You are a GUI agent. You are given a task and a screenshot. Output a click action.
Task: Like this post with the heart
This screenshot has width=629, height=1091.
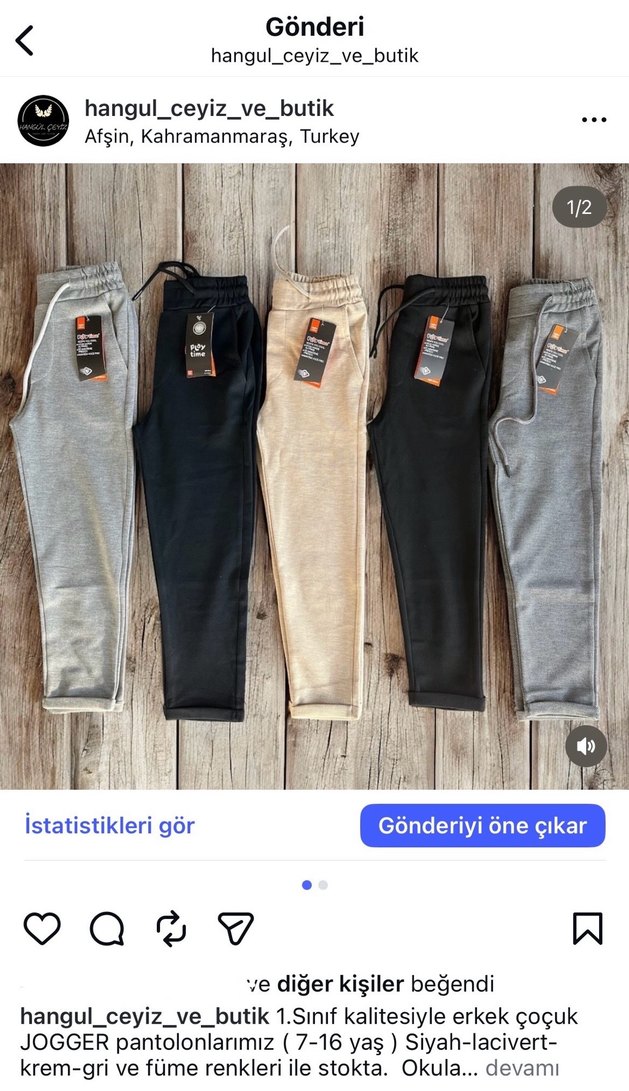pos(42,929)
